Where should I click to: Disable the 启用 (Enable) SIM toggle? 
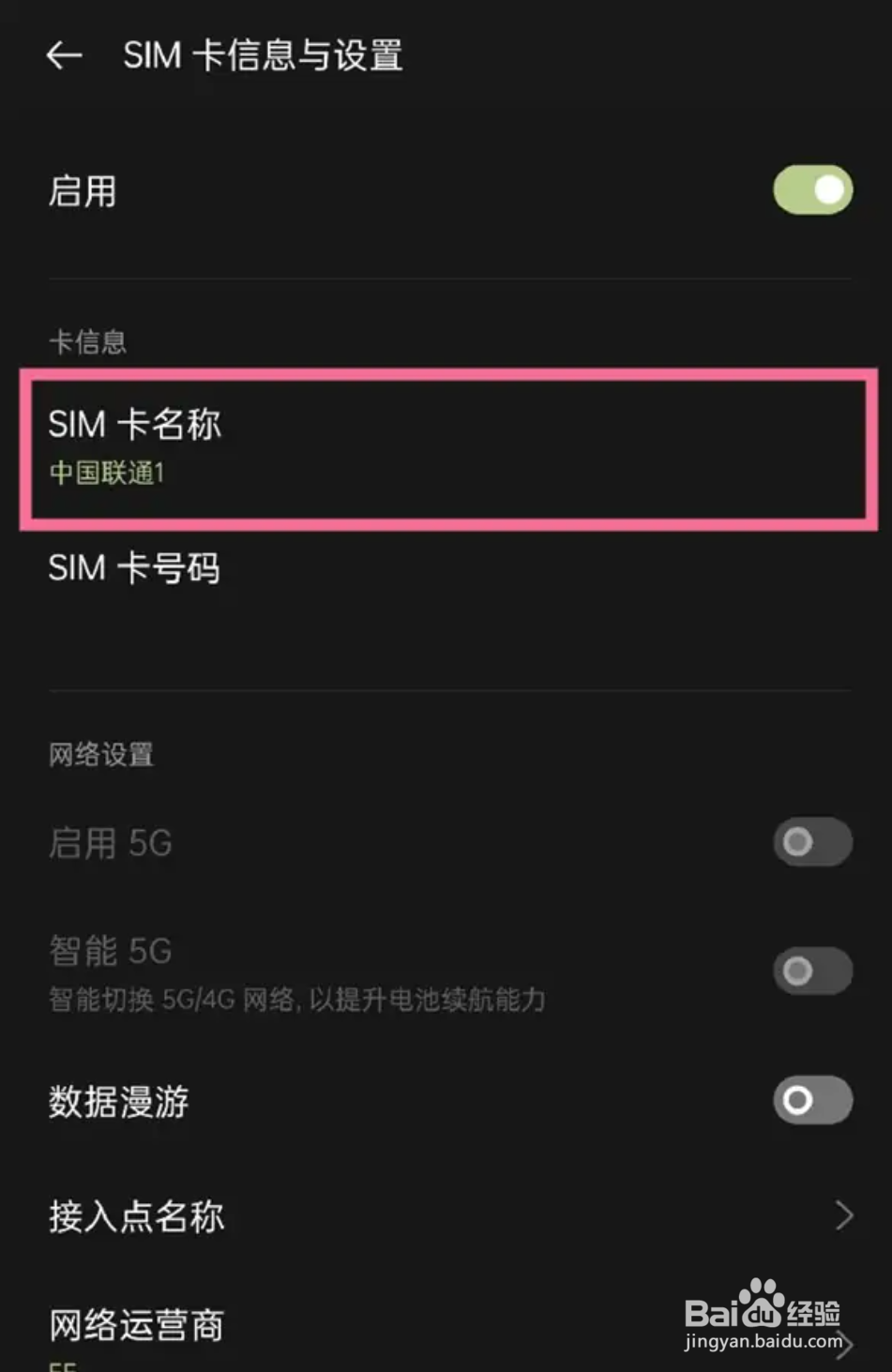coord(812,189)
